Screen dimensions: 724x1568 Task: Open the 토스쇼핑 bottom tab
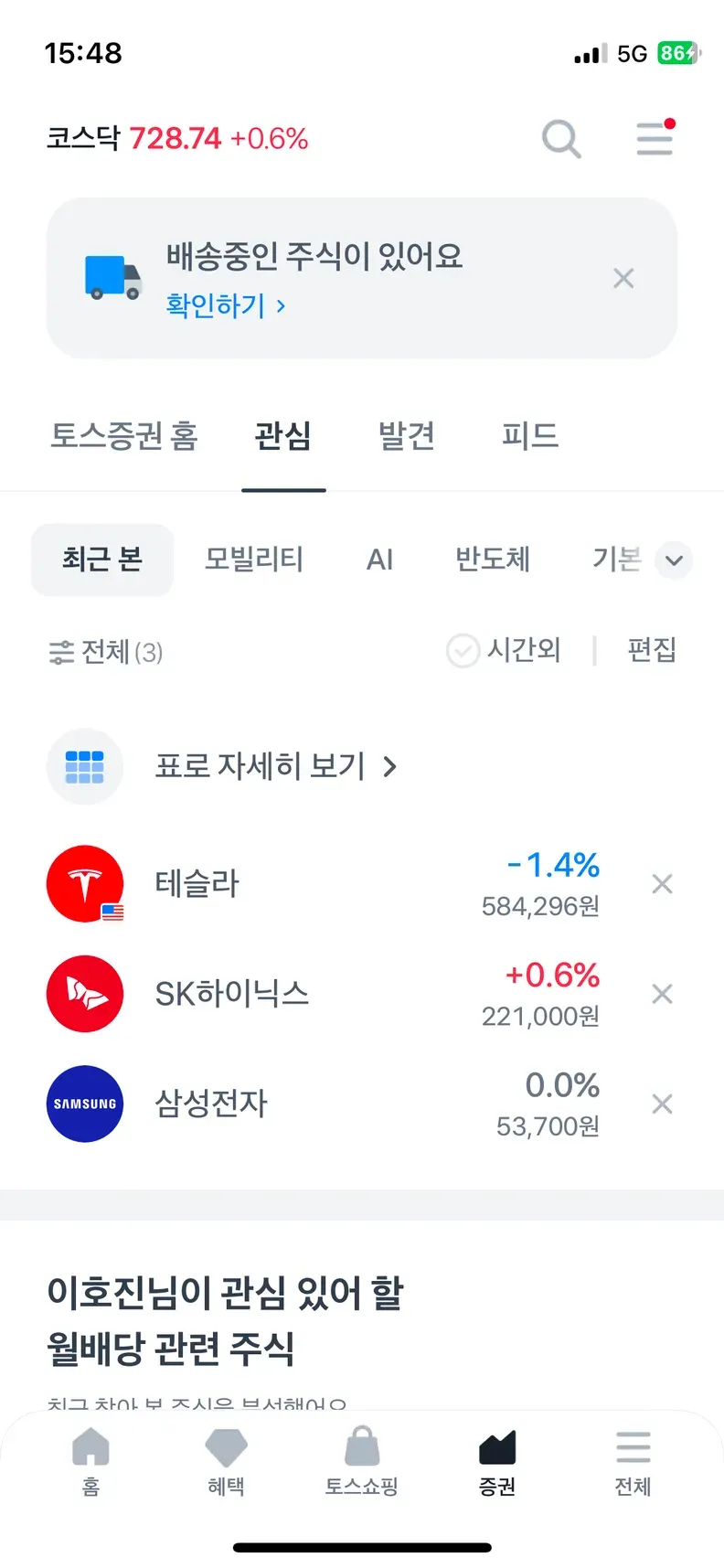(362, 1461)
